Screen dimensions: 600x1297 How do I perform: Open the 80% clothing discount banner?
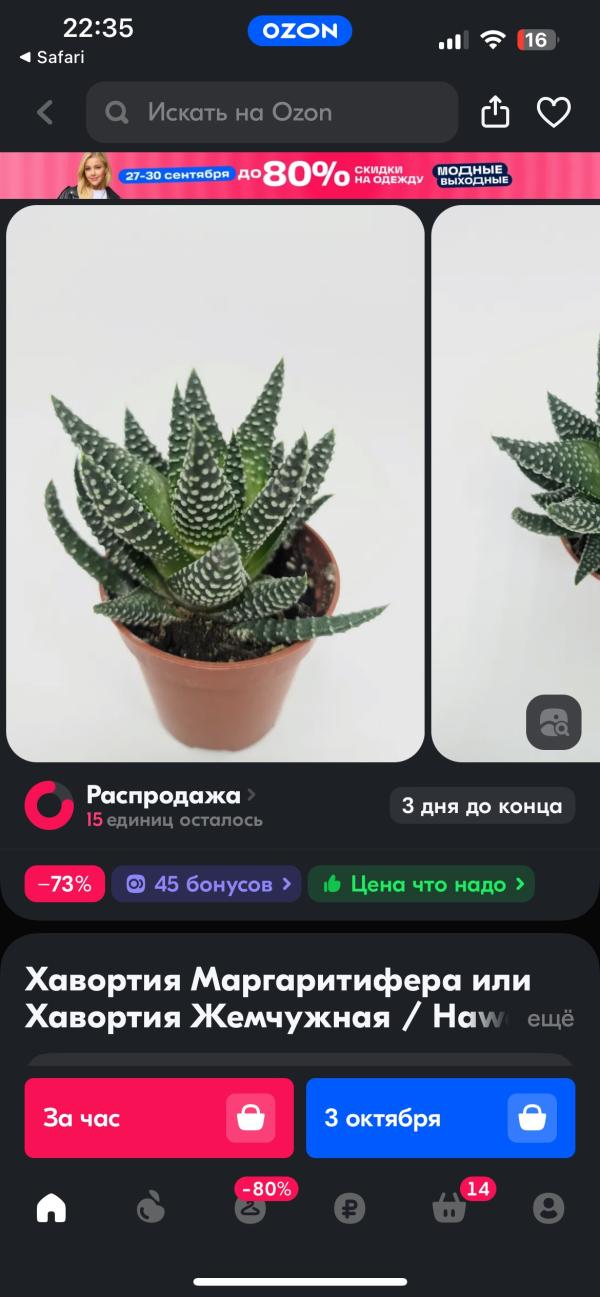pyautogui.click(x=300, y=175)
